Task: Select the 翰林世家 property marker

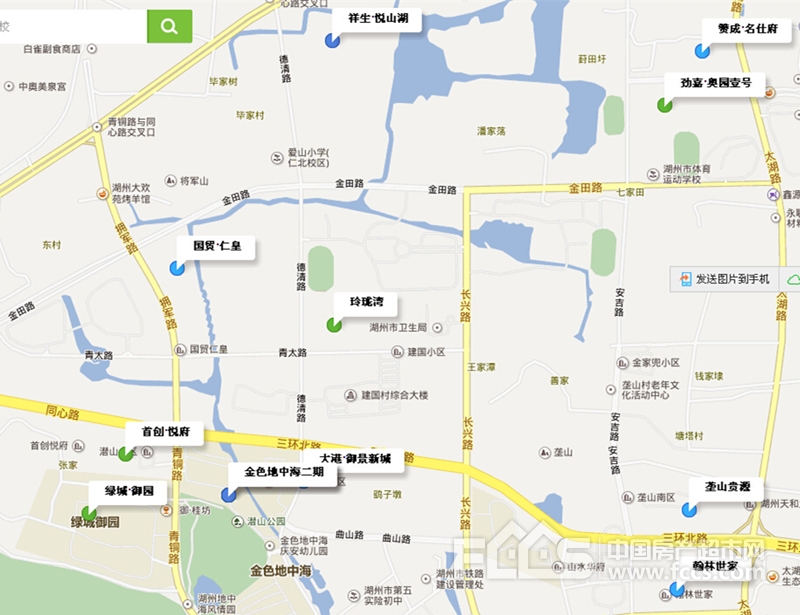Action: tap(677, 589)
